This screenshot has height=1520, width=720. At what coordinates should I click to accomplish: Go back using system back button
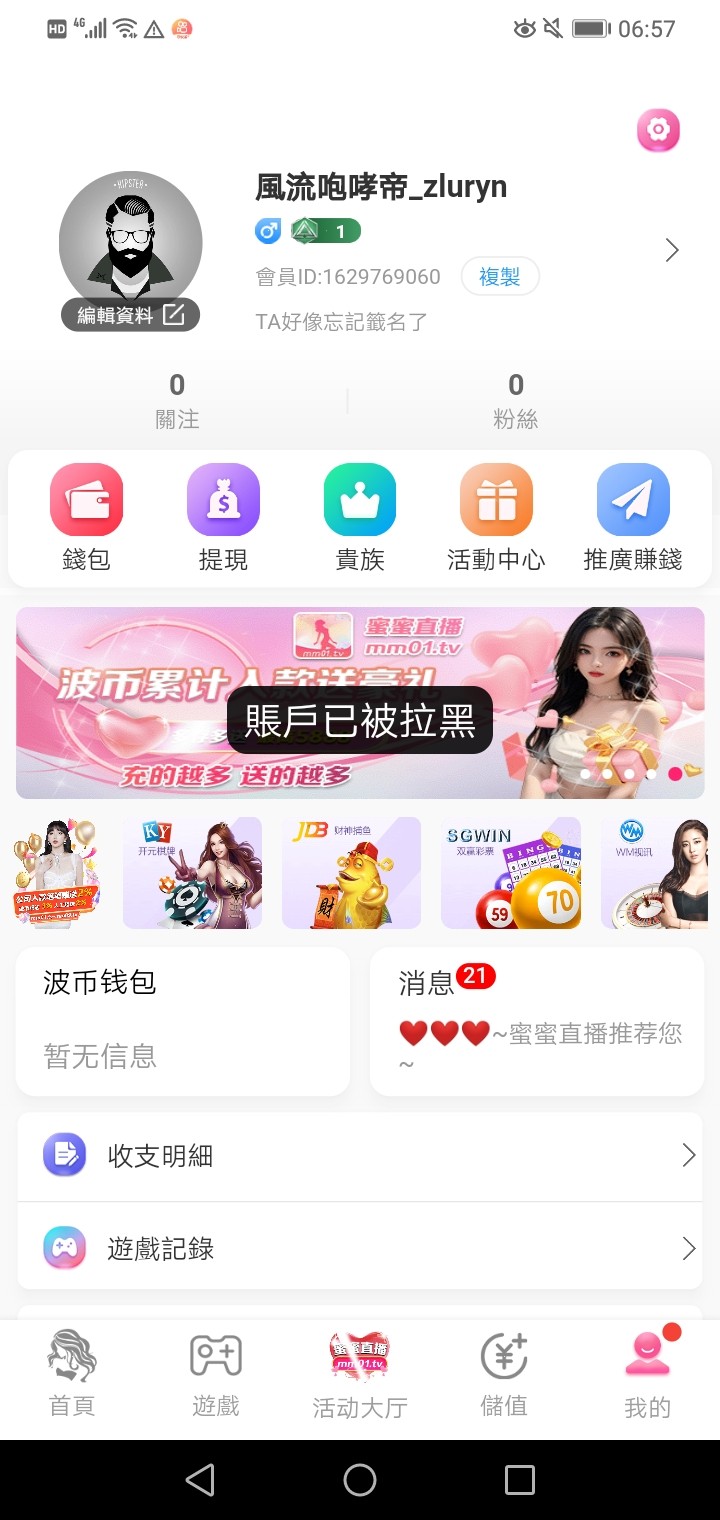pos(200,1480)
